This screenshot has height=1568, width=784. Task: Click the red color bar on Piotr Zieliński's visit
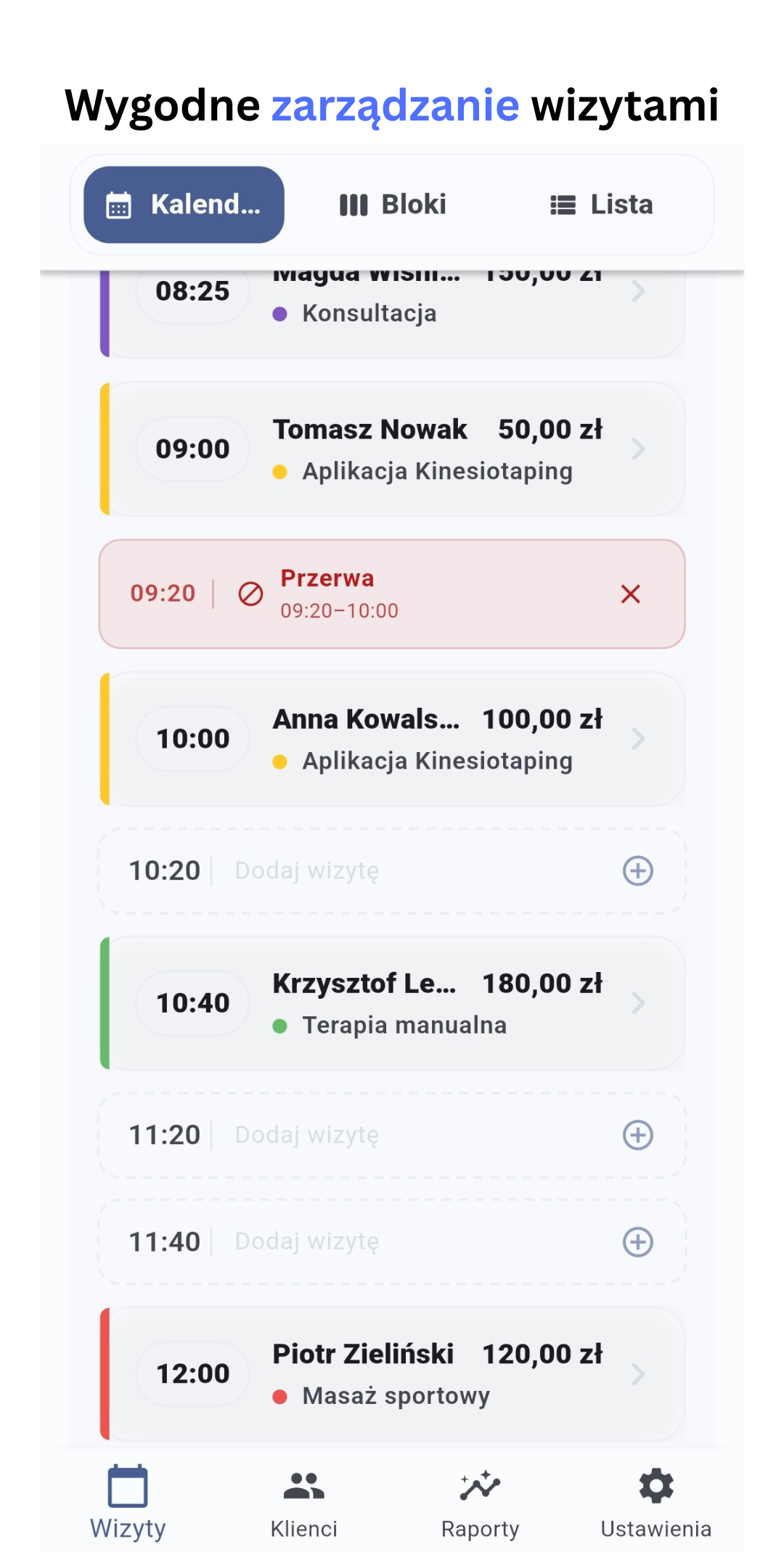pyautogui.click(x=106, y=1373)
